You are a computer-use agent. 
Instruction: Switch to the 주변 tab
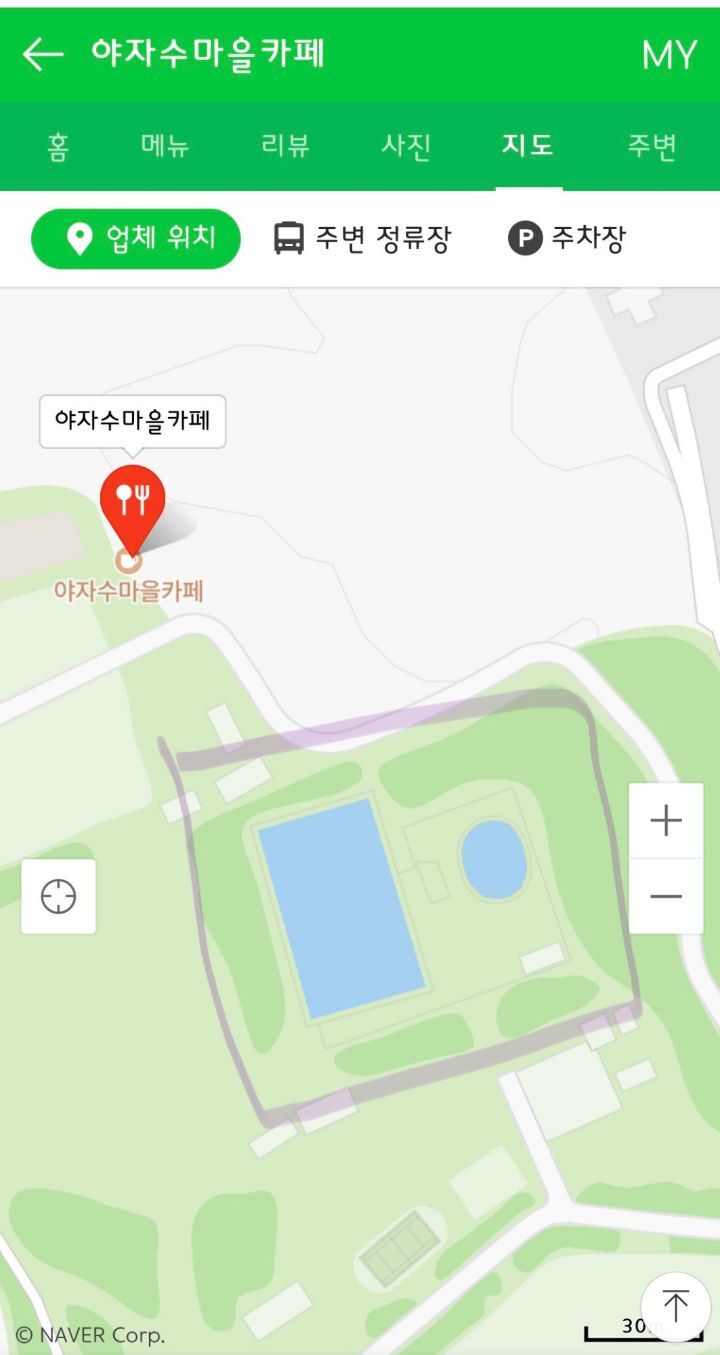click(651, 147)
